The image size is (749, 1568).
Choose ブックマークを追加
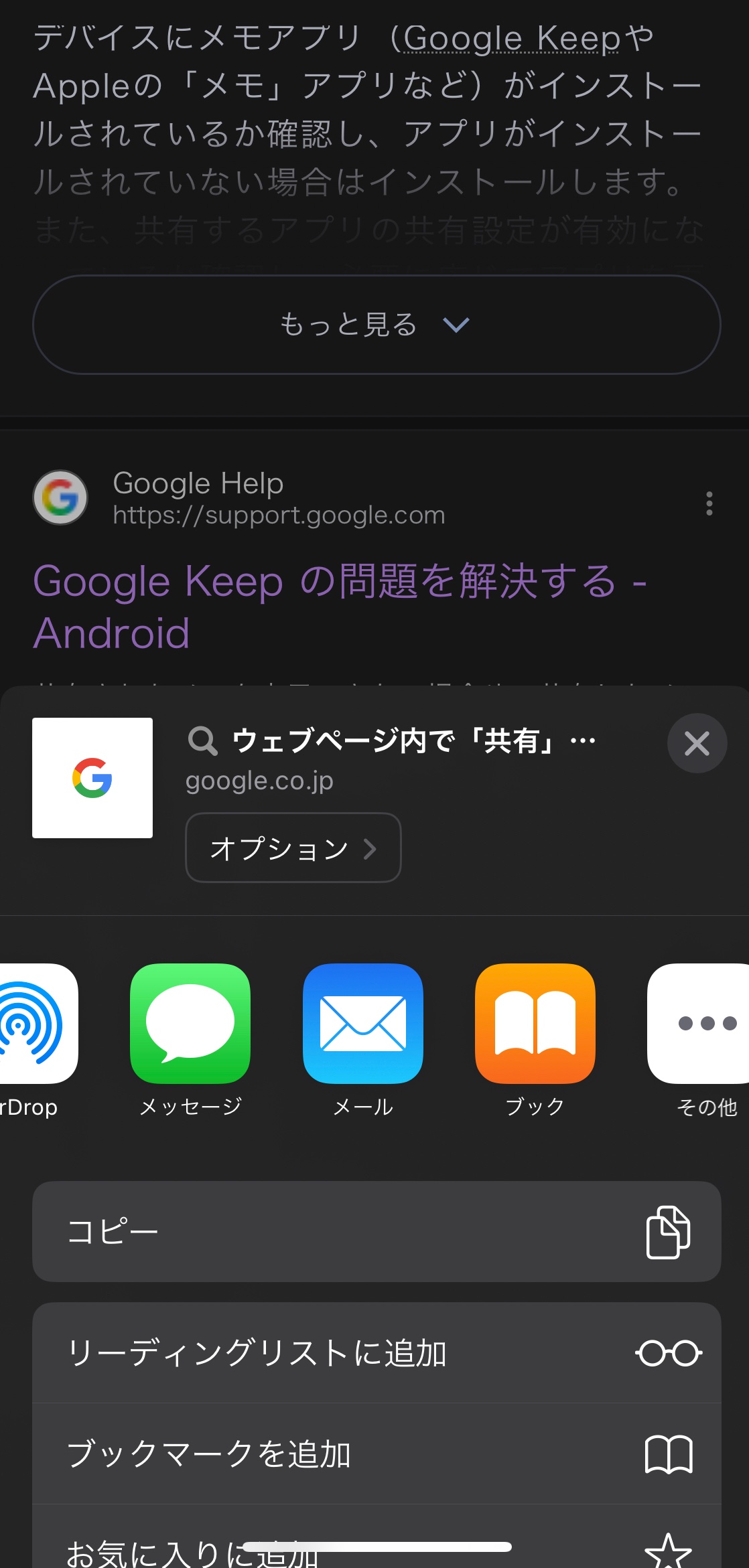(377, 1454)
